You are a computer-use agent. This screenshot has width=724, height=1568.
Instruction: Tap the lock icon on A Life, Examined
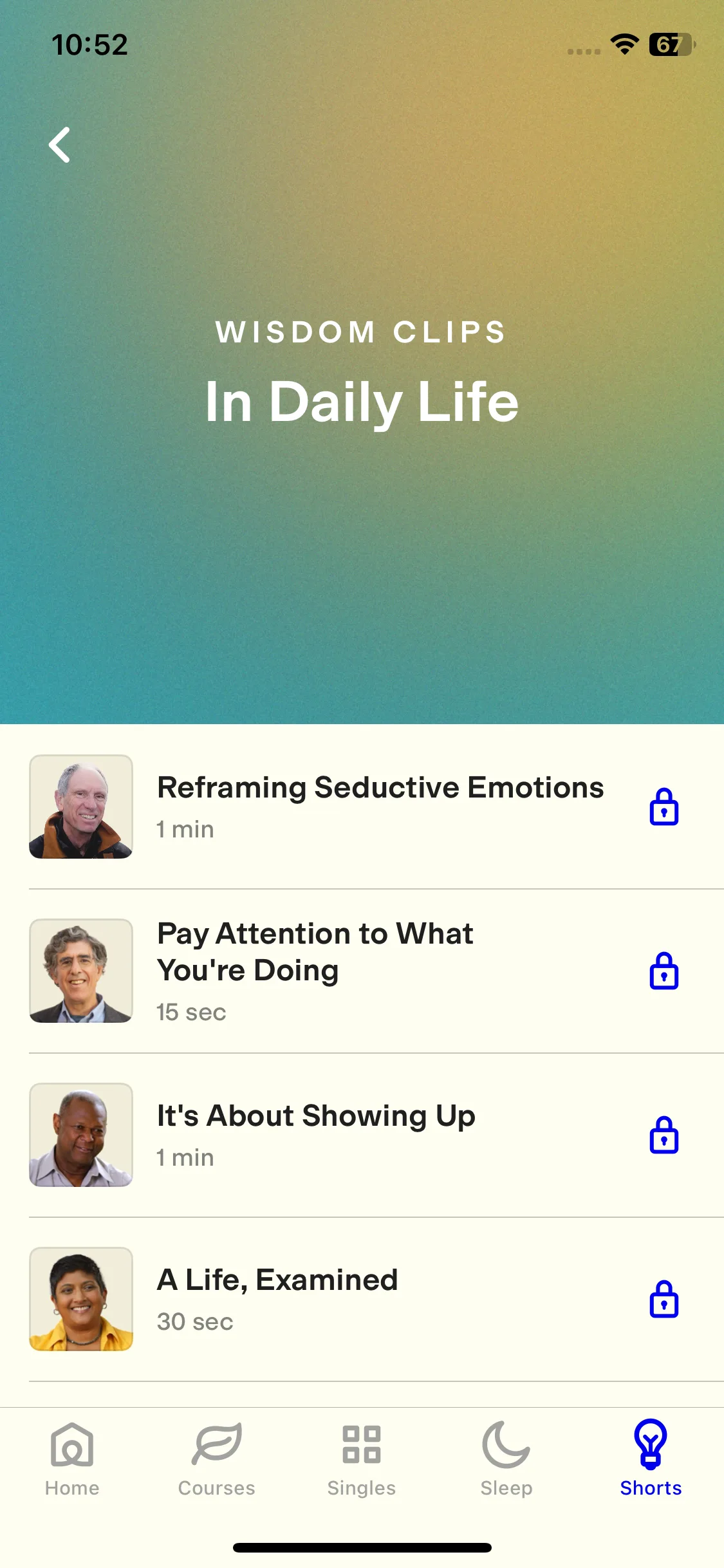pyautogui.click(x=664, y=1299)
